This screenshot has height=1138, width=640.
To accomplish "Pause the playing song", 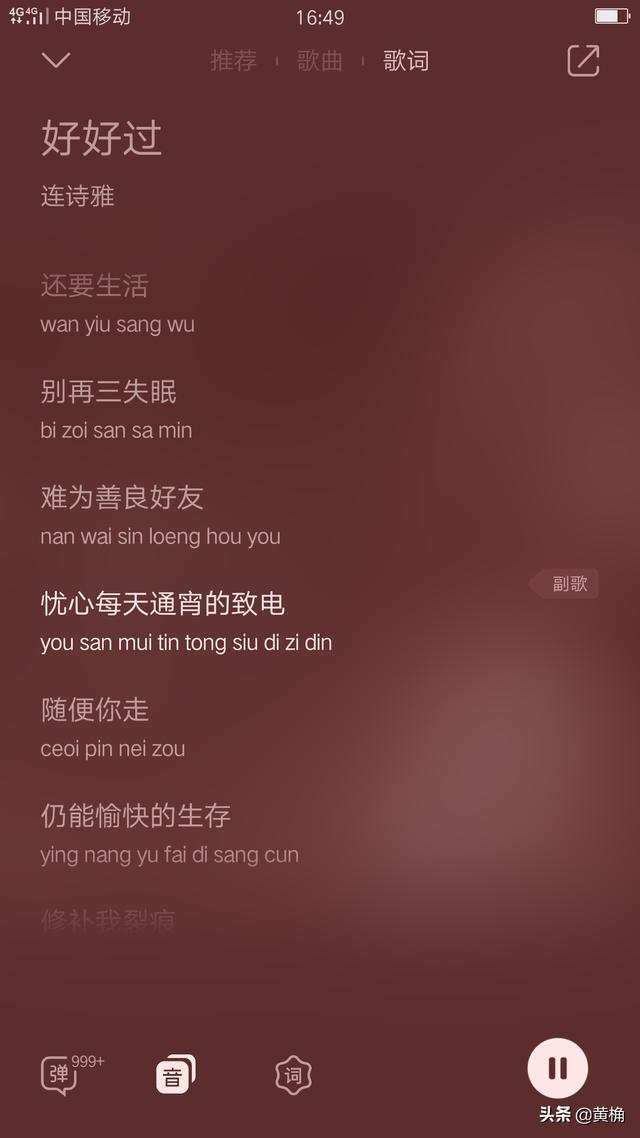I will coord(557,1068).
